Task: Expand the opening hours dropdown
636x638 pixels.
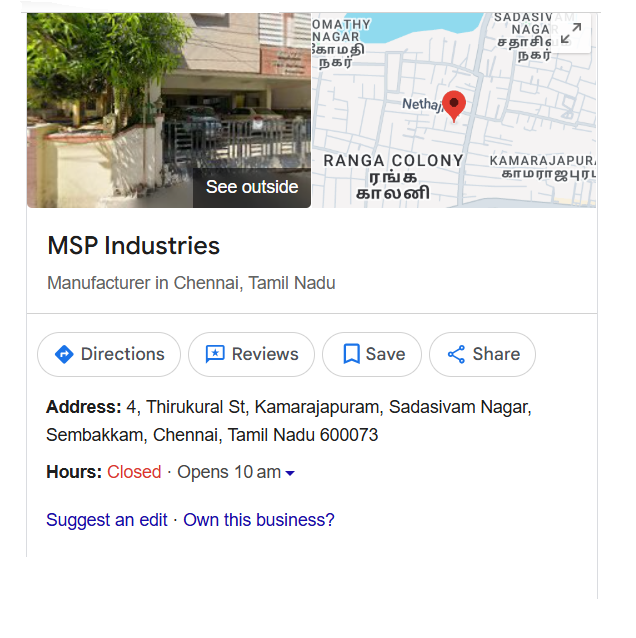Action: pos(290,473)
